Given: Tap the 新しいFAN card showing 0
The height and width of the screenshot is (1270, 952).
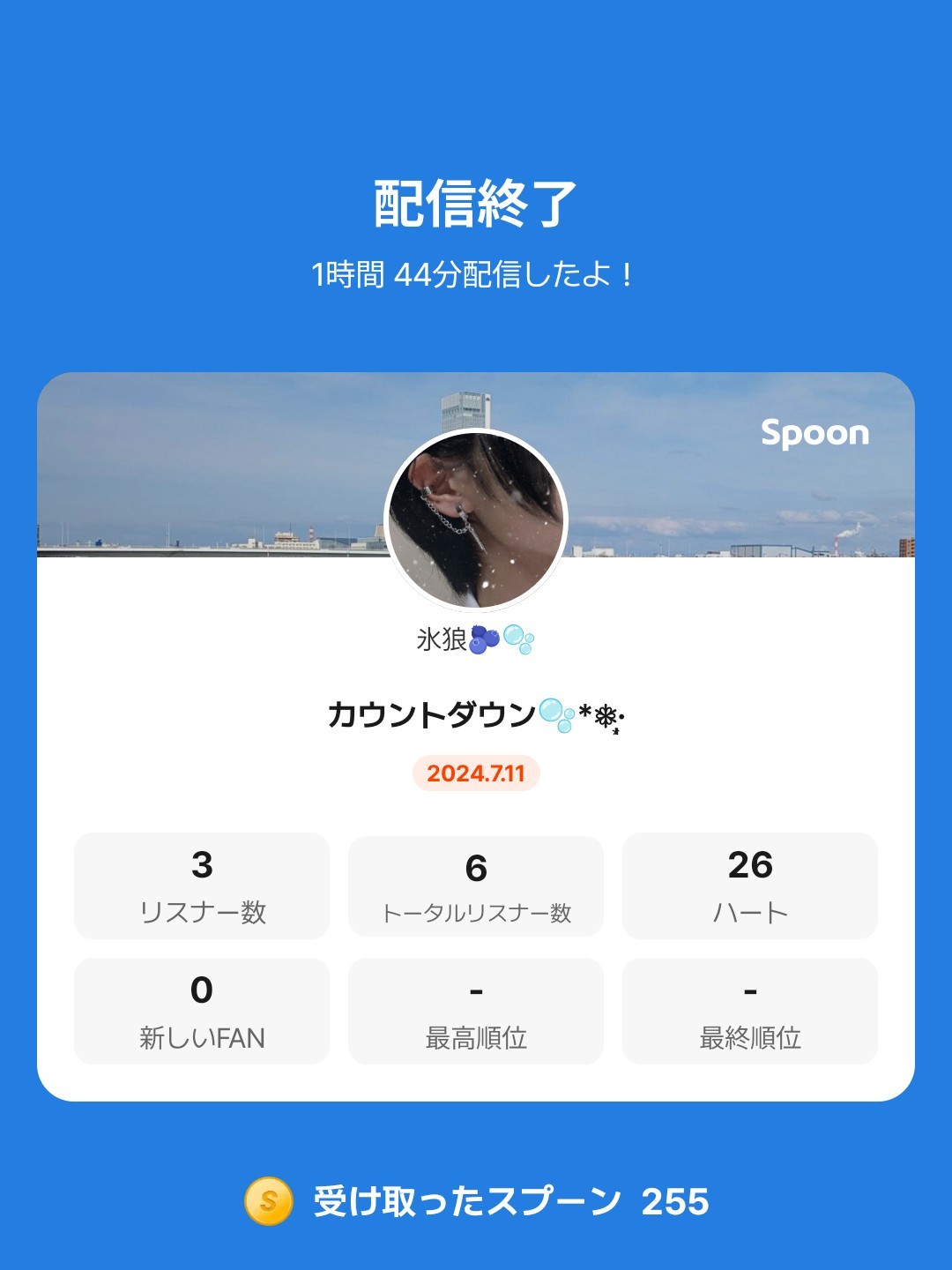Looking at the screenshot, I should tap(200, 1009).
